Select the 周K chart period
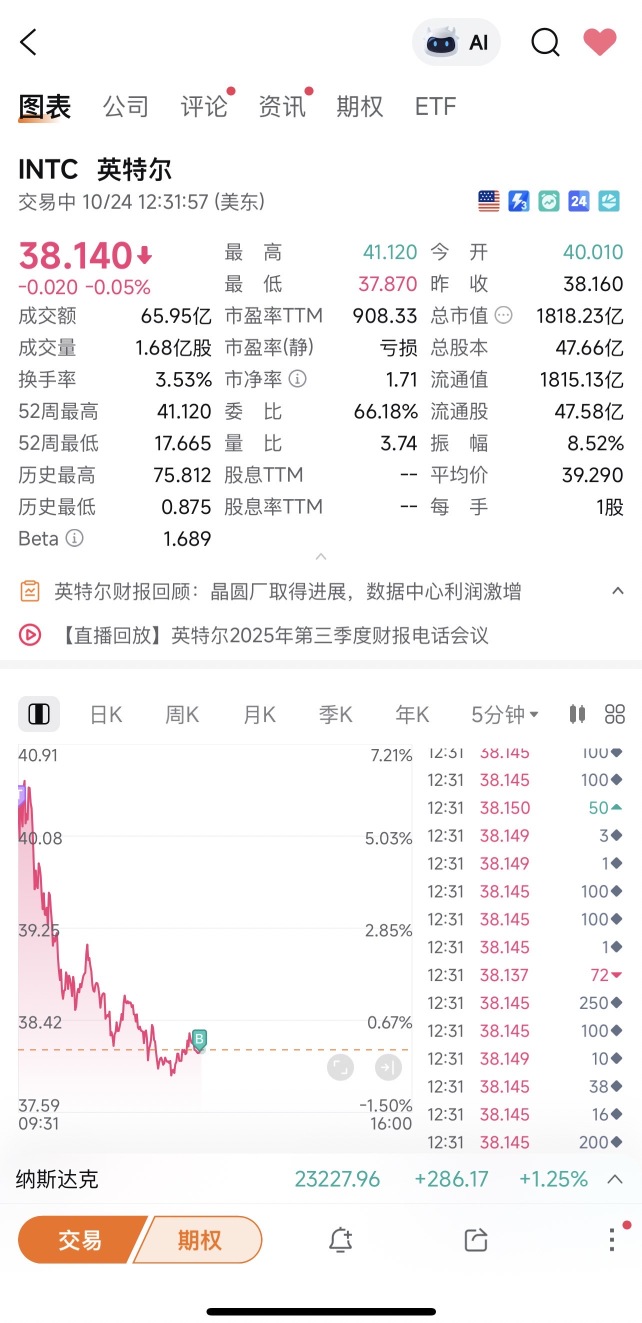642x1323 pixels. coord(182,714)
